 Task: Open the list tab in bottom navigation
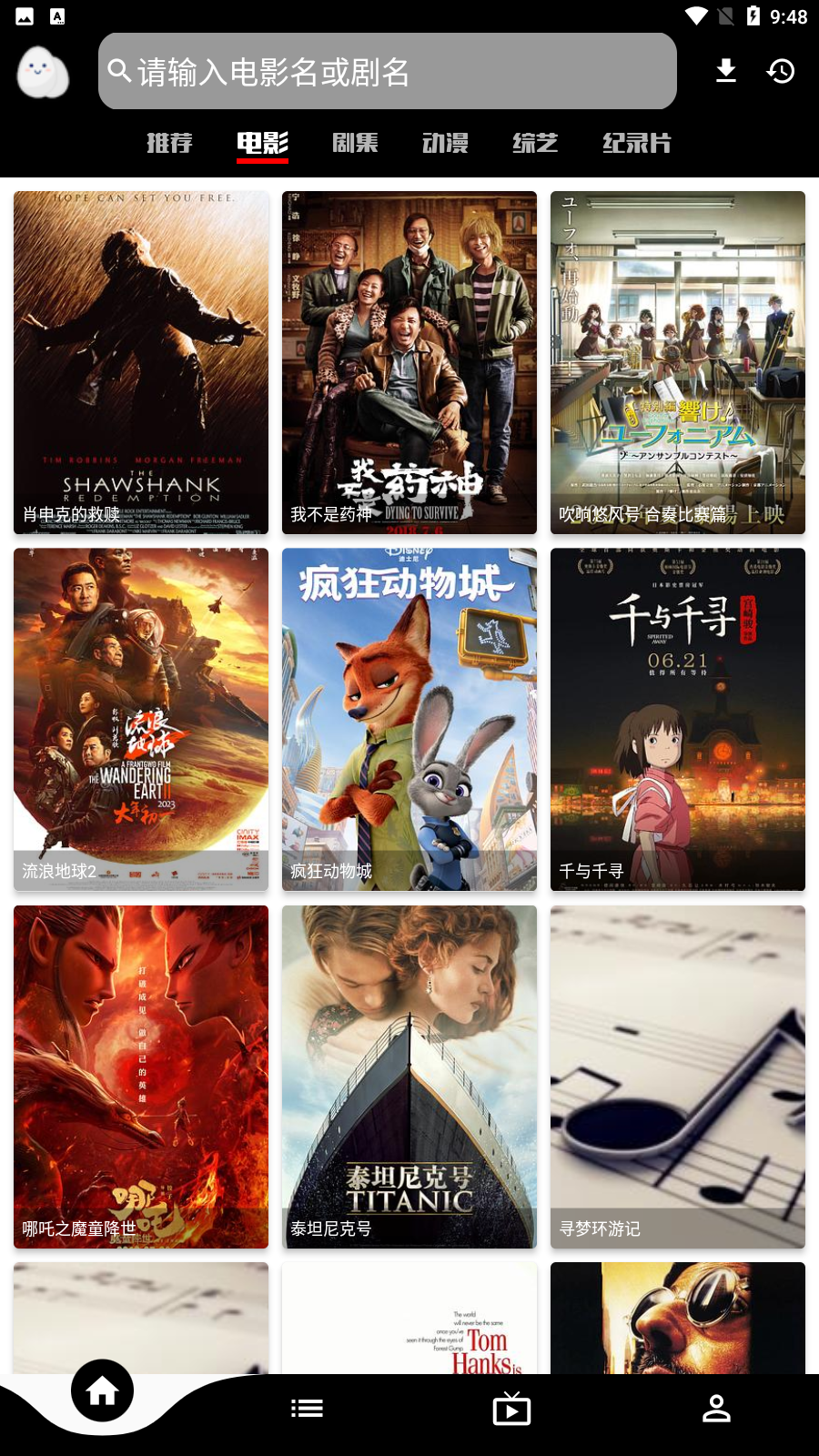tap(307, 1410)
